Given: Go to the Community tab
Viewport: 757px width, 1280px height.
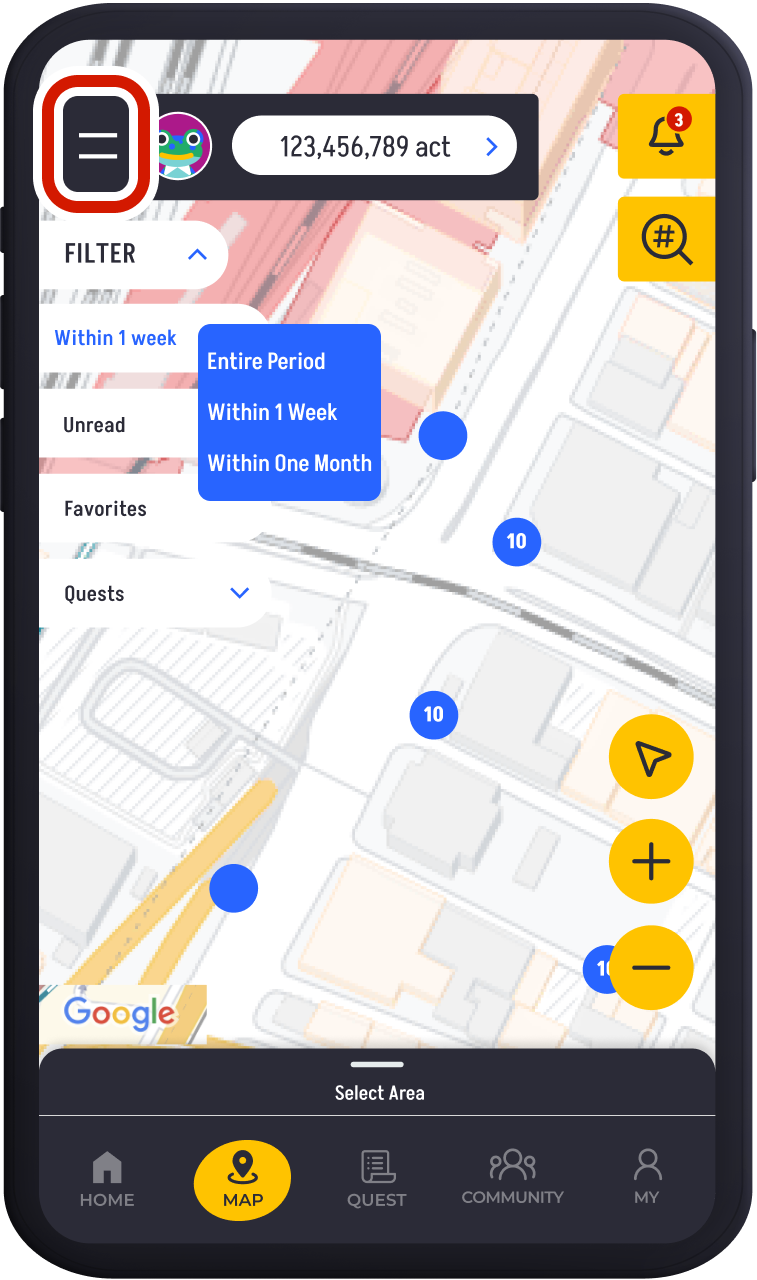Looking at the screenshot, I should (x=512, y=1180).
